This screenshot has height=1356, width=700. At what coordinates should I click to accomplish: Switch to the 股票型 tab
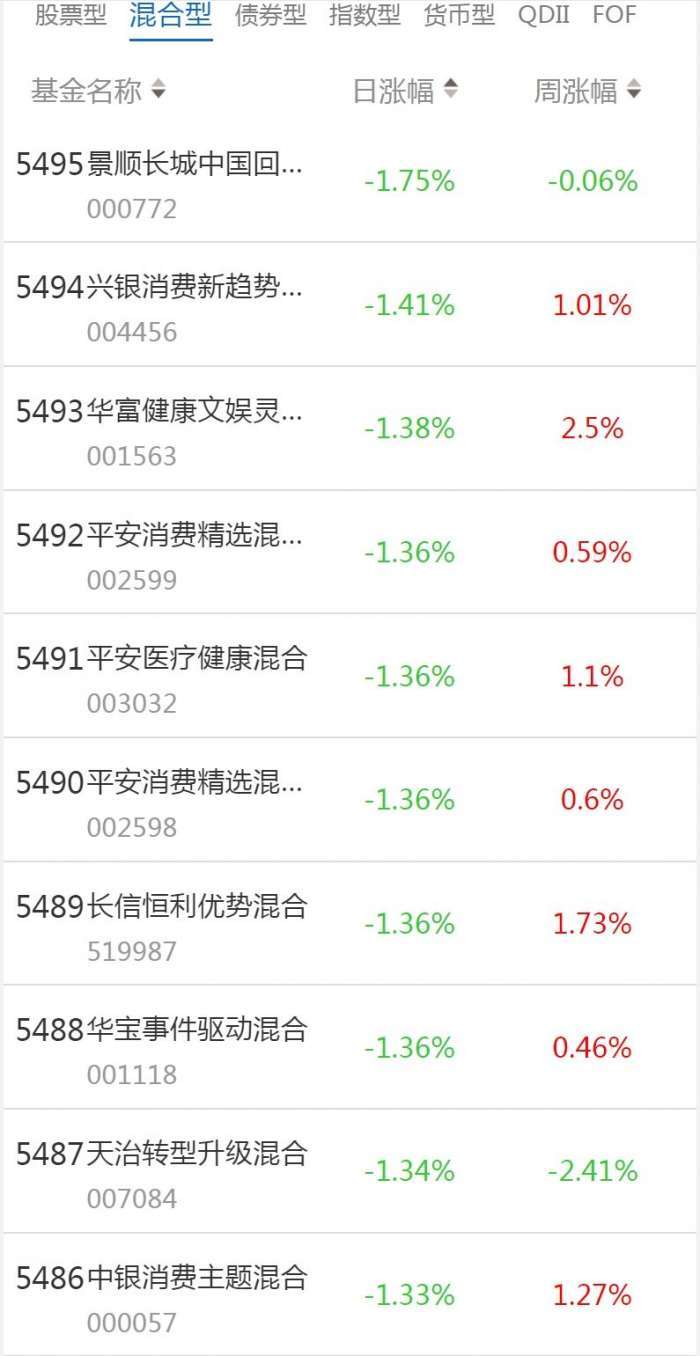pos(70,16)
